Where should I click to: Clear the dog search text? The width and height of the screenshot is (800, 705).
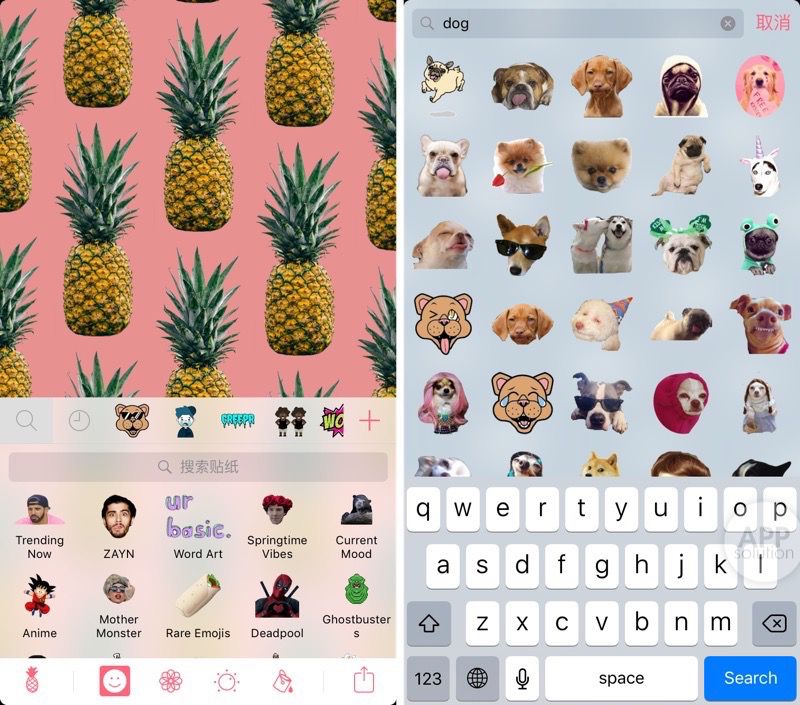tap(728, 23)
